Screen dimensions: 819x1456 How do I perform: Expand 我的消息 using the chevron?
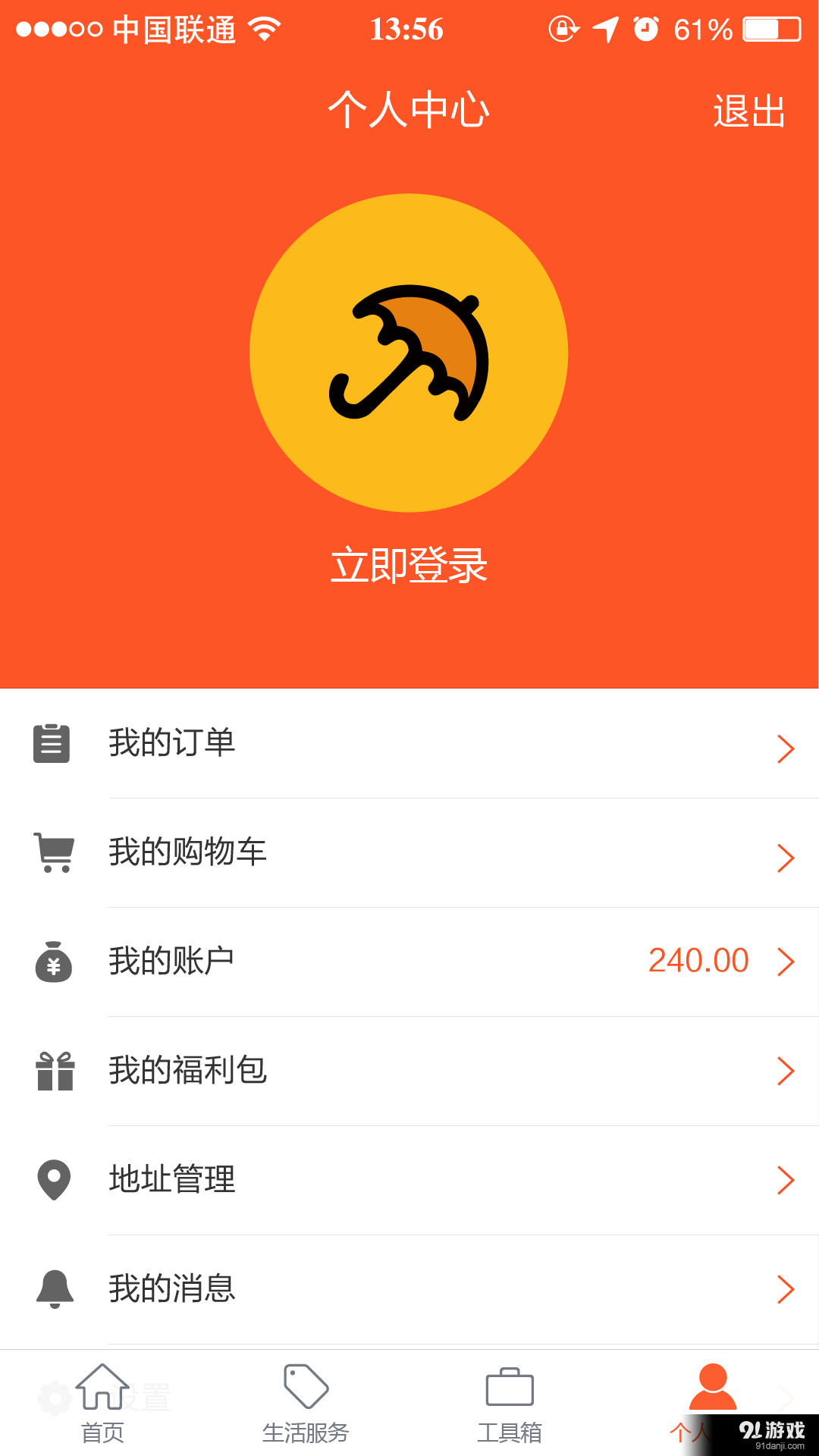(786, 1289)
